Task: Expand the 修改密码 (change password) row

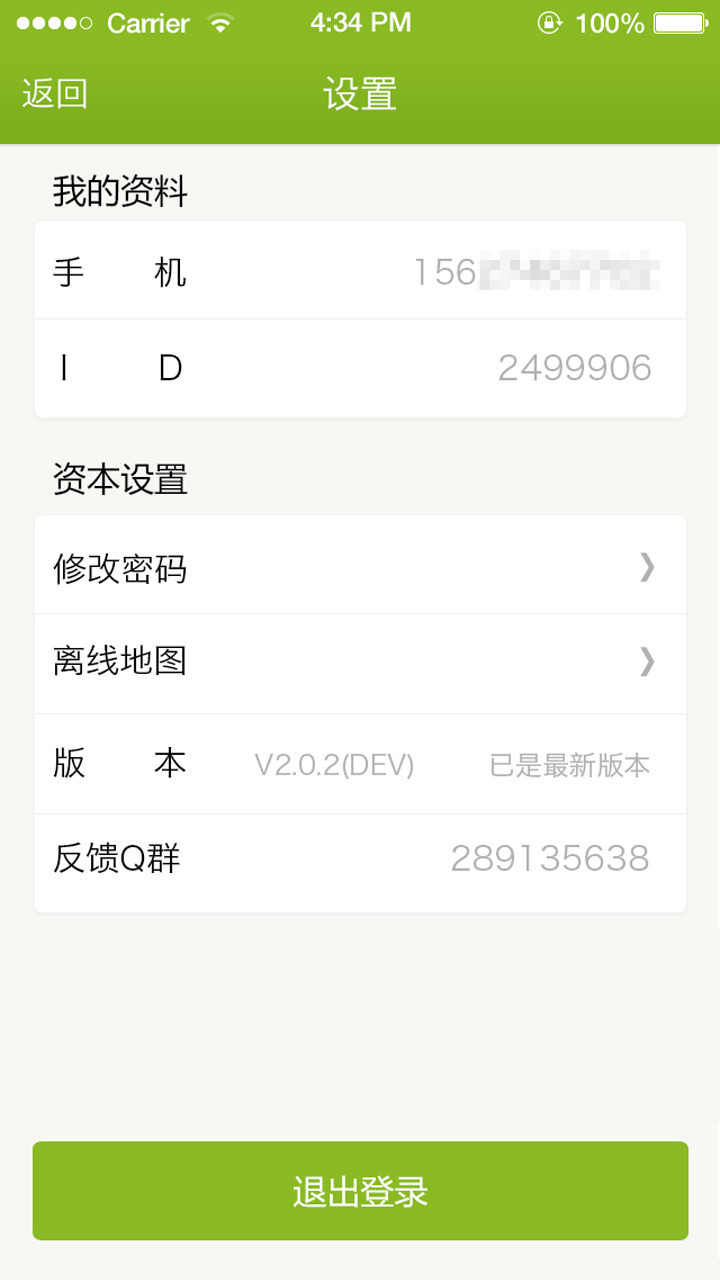Action: click(360, 568)
